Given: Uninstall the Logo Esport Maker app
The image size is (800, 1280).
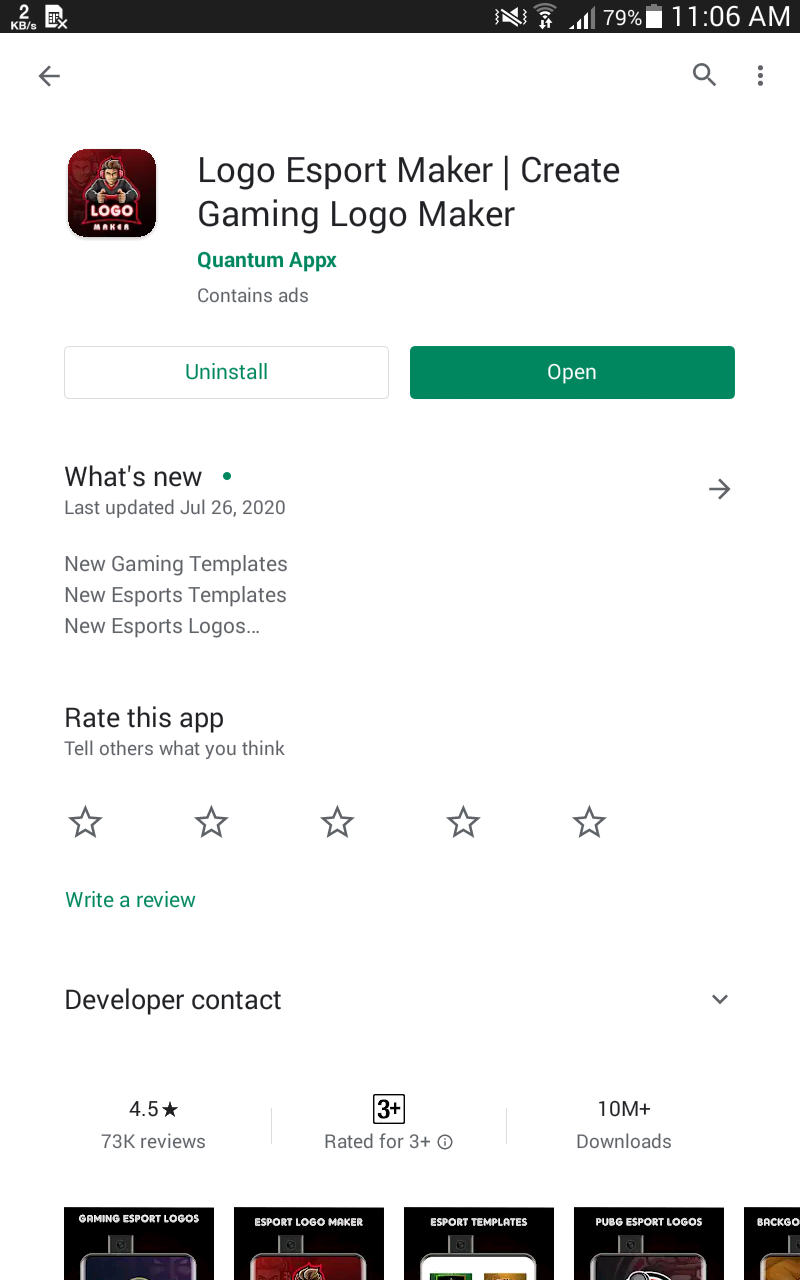Looking at the screenshot, I should (x=226, y=372).
